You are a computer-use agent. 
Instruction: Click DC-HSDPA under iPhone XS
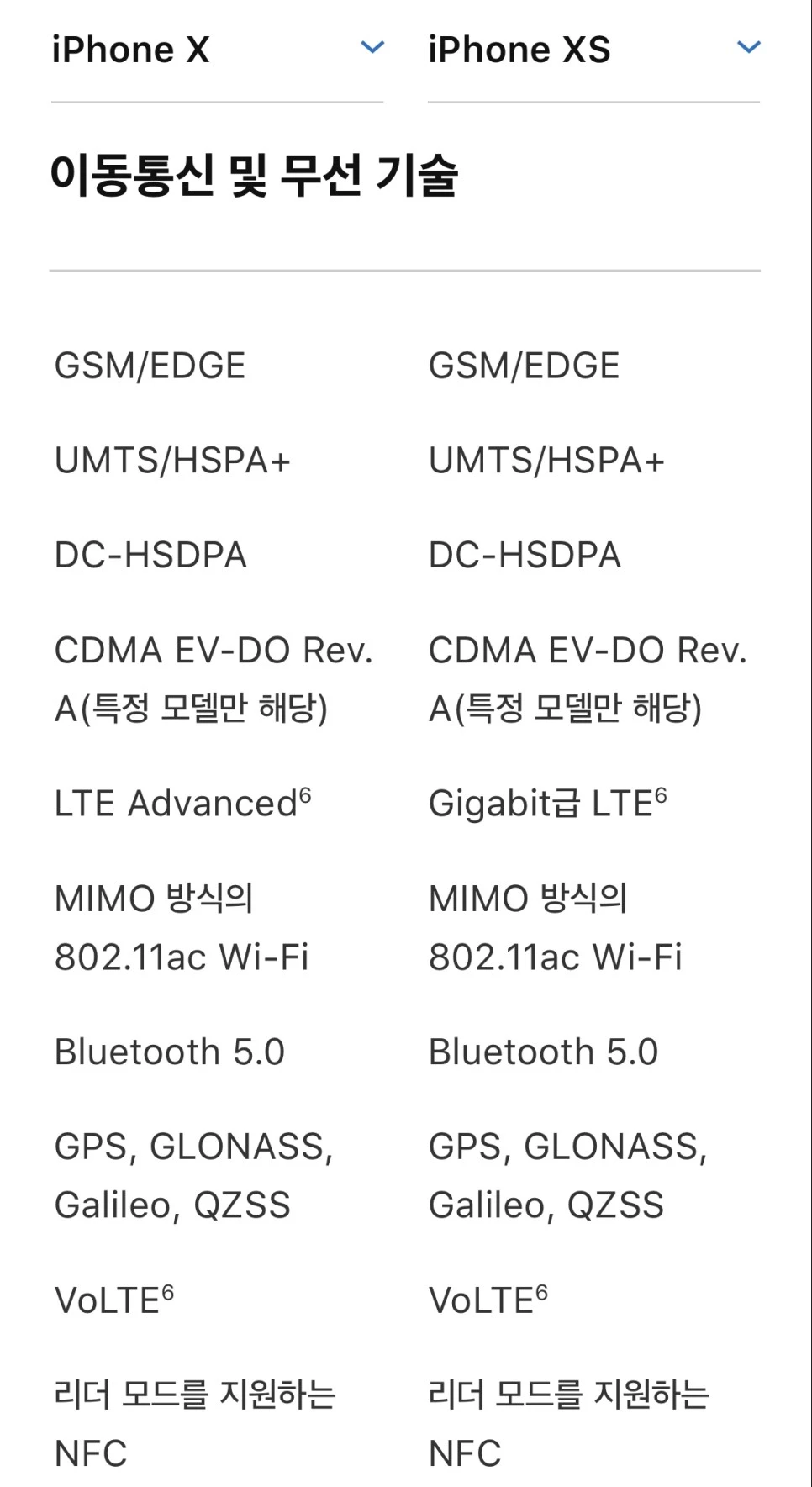tap(524, 554)
